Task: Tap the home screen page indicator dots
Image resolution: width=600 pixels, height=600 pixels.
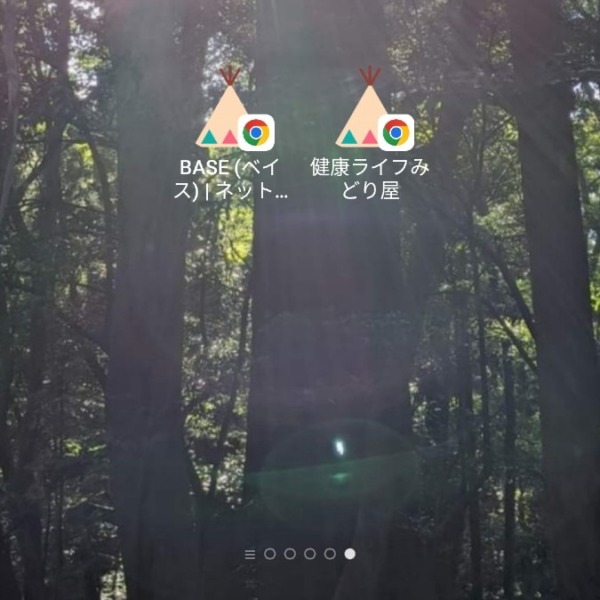Action: [x=300, y=553]
